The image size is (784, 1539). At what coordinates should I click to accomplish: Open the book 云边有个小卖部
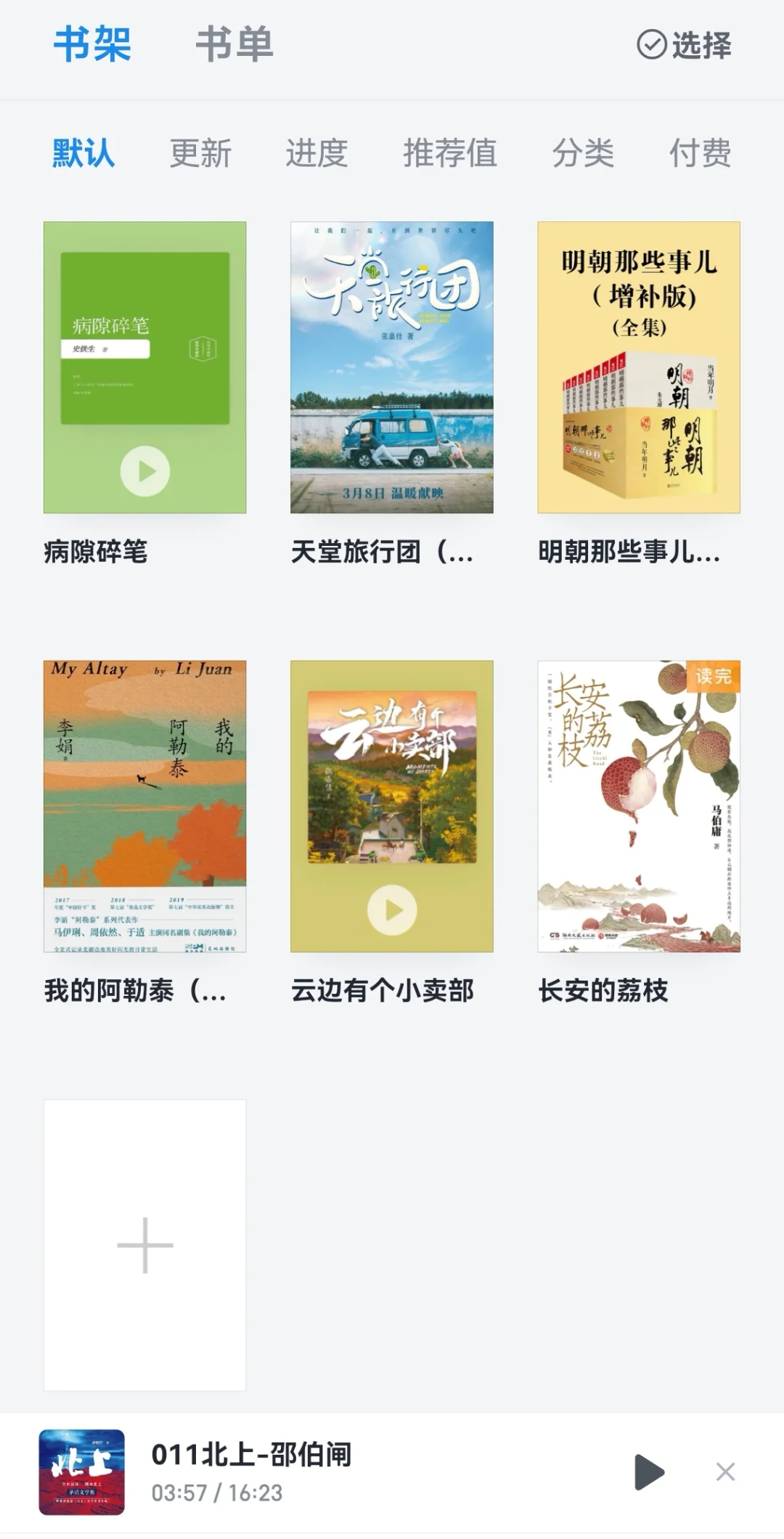pyautogui.click(x=392, y=806)
